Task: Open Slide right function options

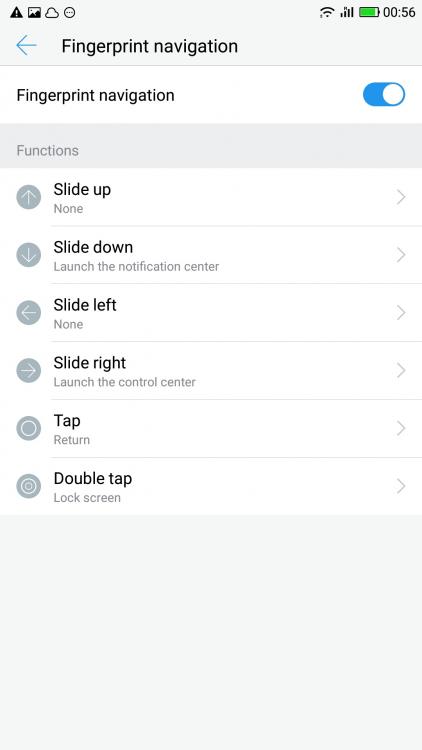Action: [211, 371]
